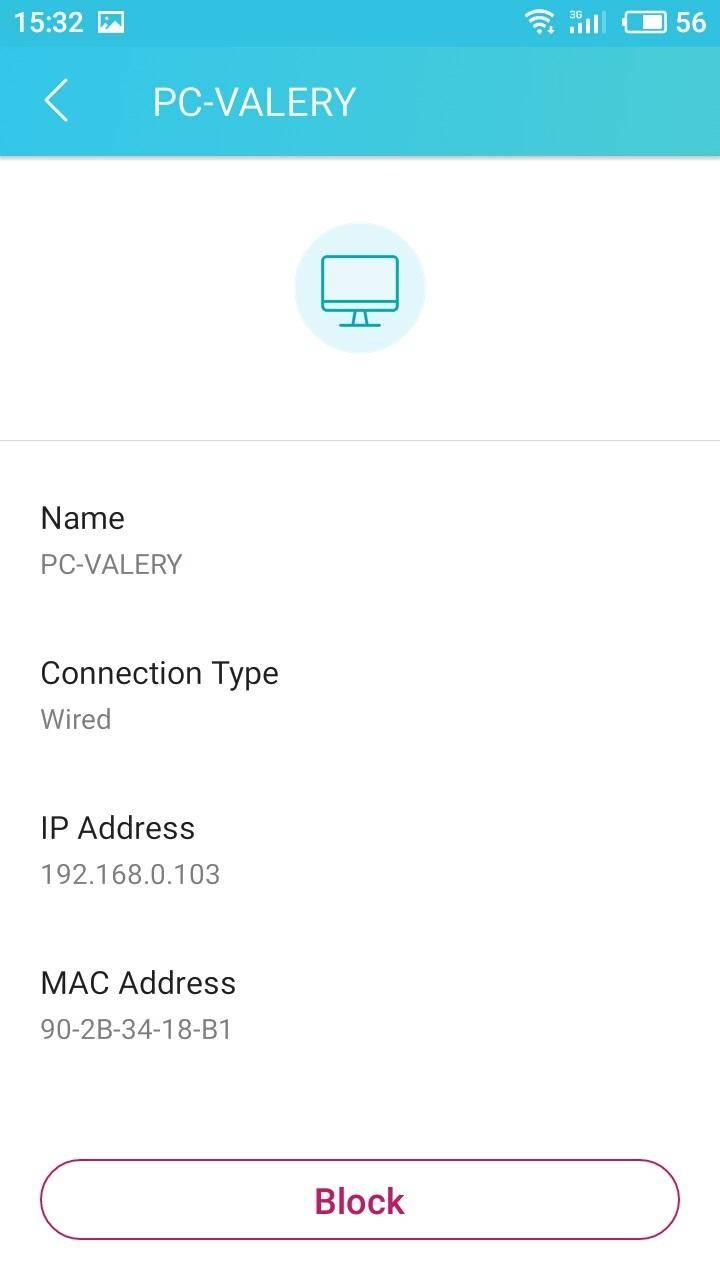This screenshot has height=1280, width=720.
Task: Go back from PC-VALERY details
Action: point(57,102)
